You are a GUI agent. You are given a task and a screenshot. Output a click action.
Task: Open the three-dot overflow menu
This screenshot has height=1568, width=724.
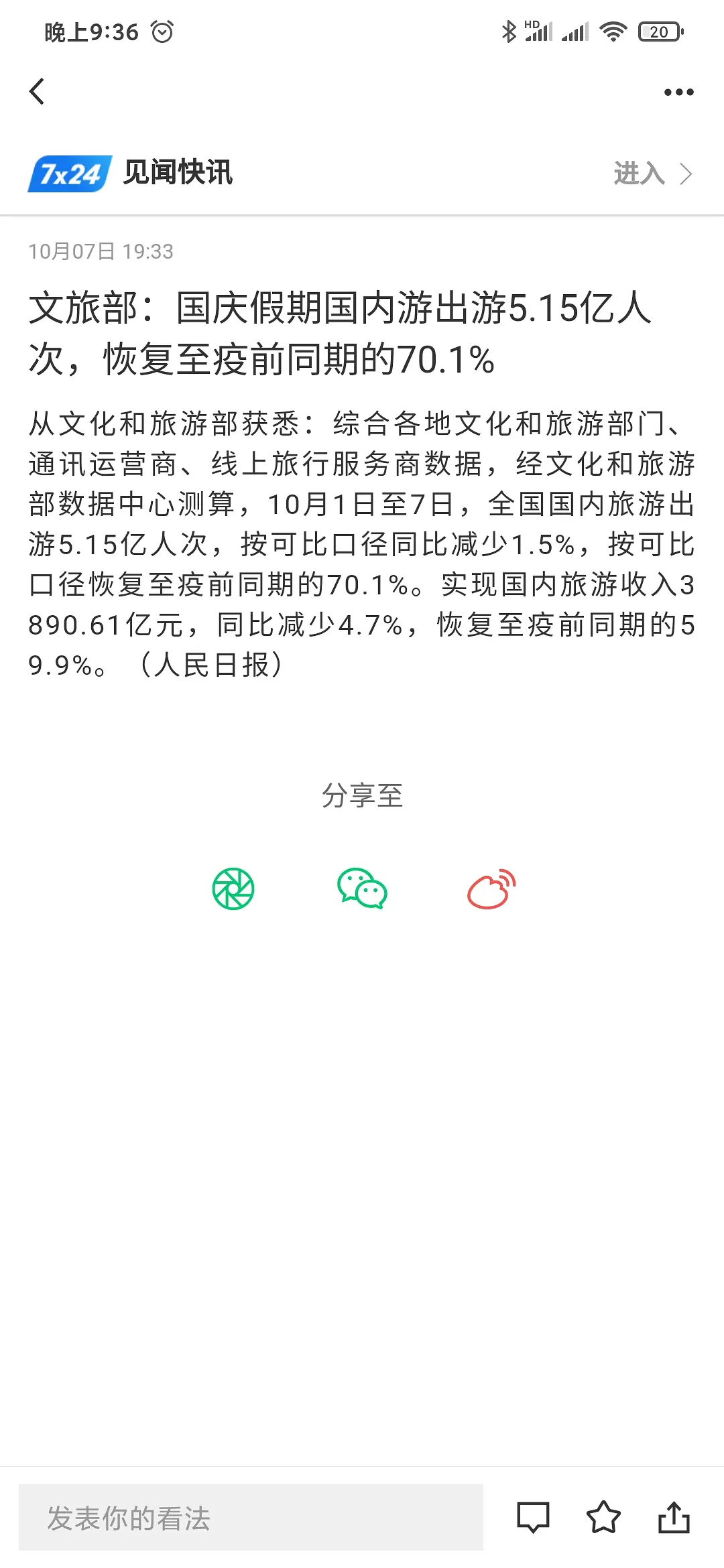678,92
